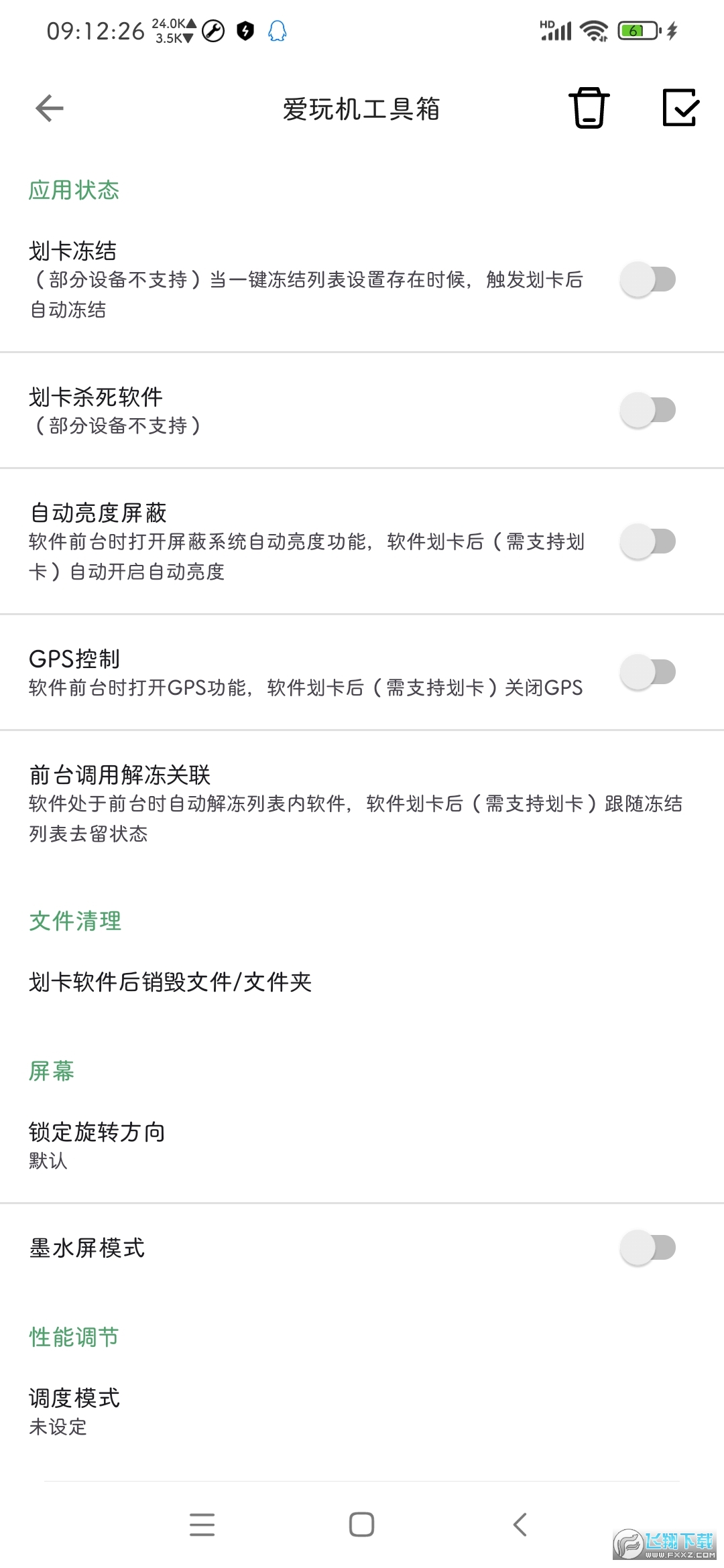The height and width of the screenshot is (1568, 724).
Task: Click the back arrow in the title bar
Action: click(x=47, y=107)
